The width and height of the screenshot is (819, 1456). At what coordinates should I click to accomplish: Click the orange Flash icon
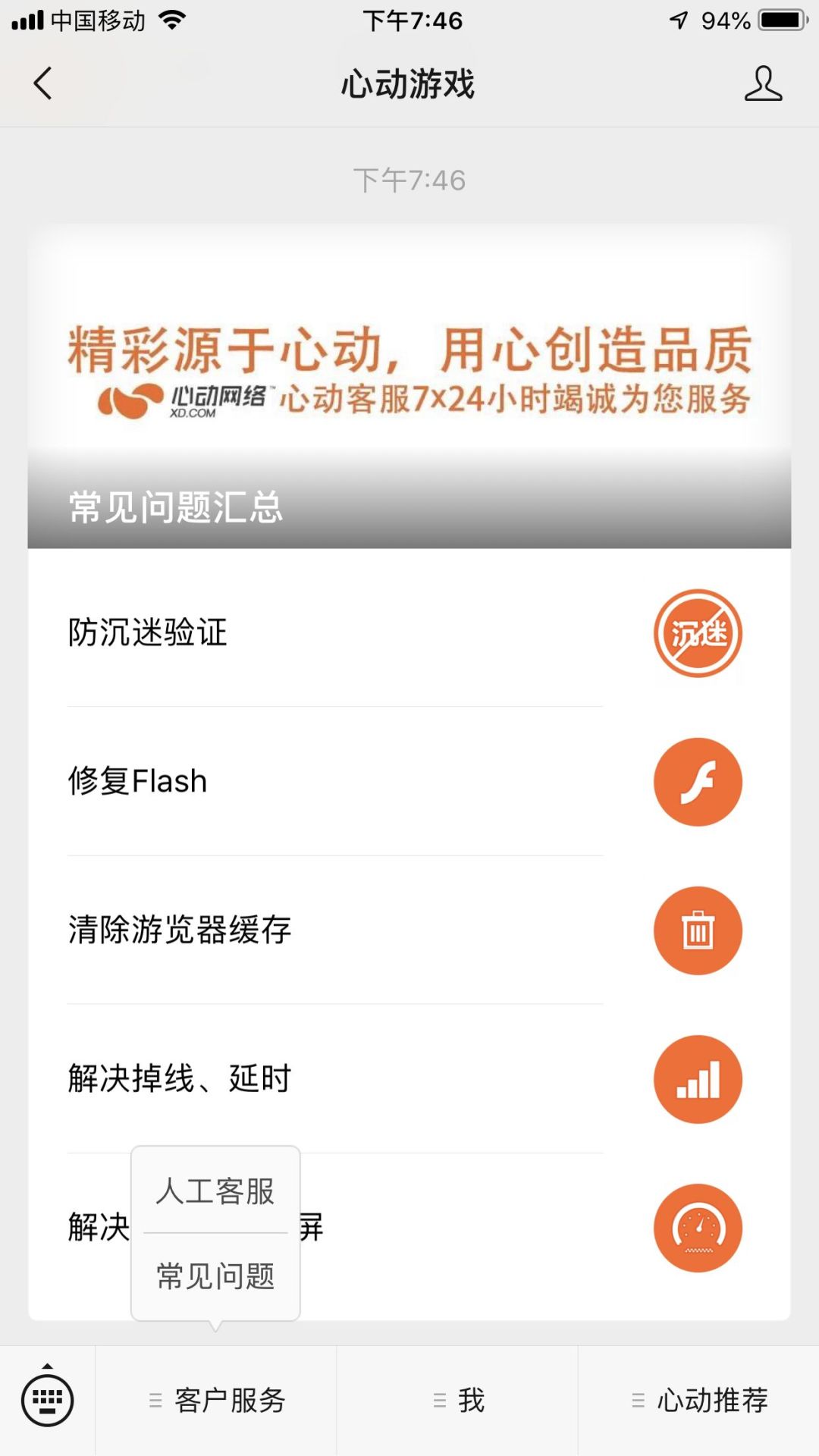pos(697,781)
